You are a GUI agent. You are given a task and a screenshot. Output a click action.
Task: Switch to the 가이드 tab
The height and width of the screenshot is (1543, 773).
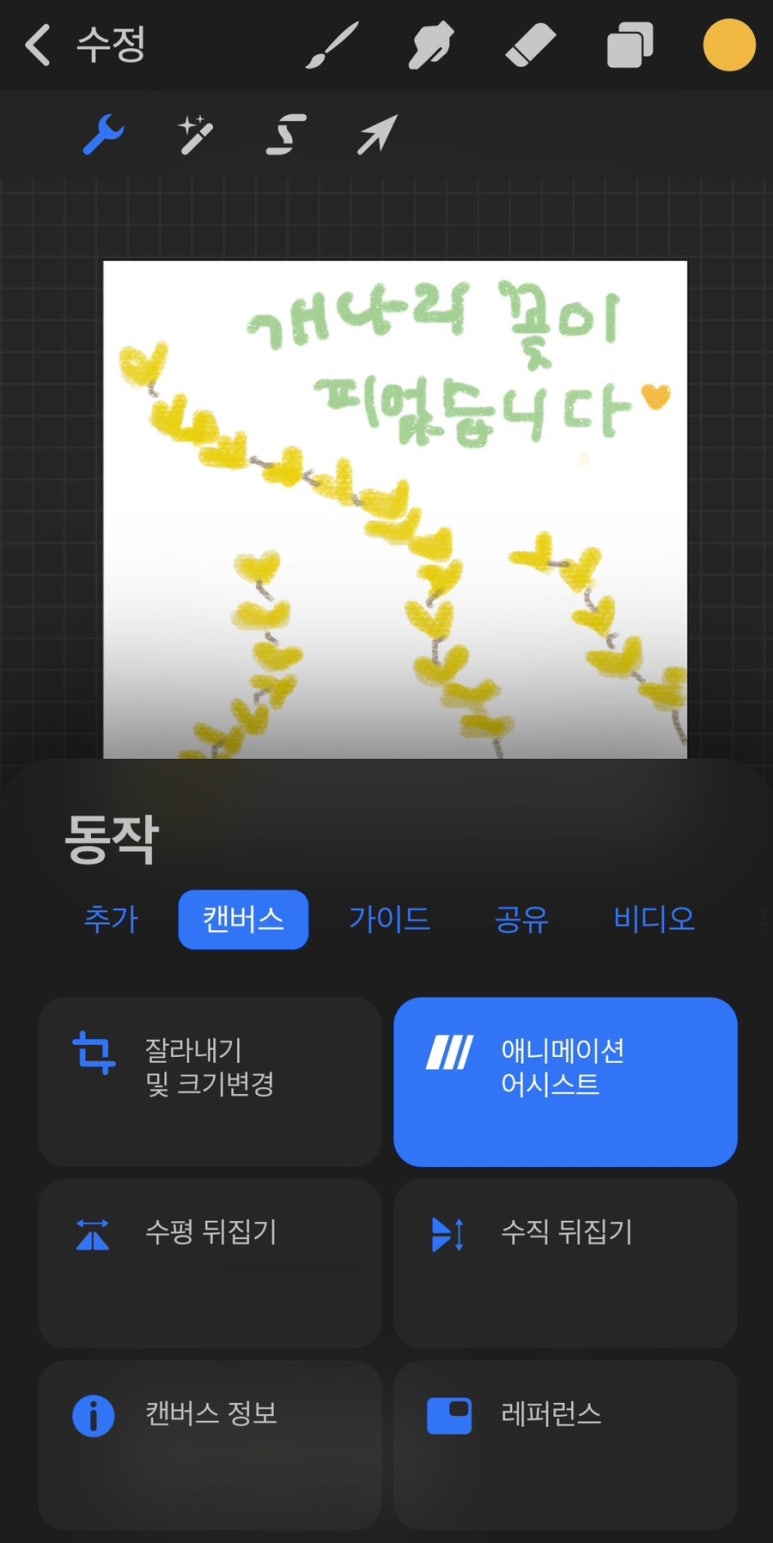(389, 919)
